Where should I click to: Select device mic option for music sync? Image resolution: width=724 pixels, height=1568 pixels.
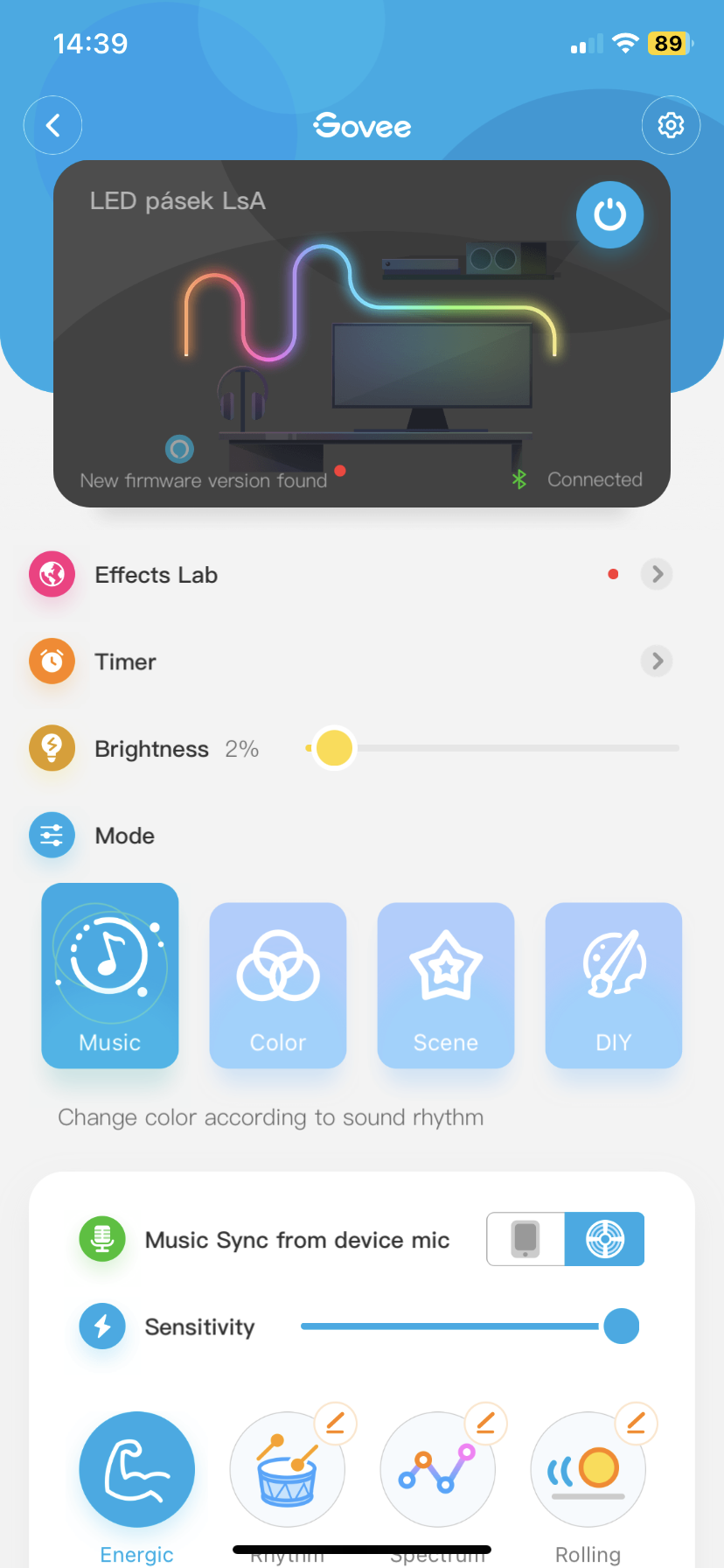point(604,1239)
